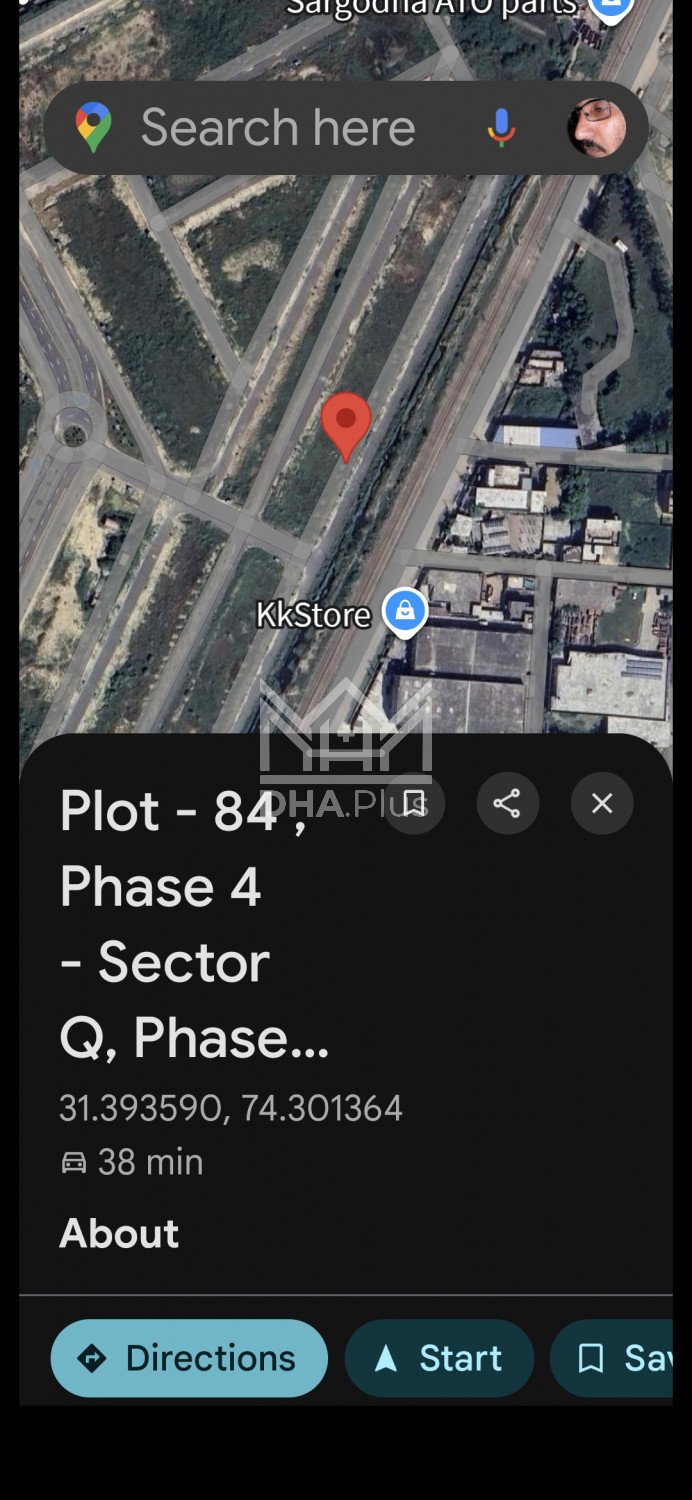Bookmark this location from the panel header
Image resolution: width=692 pixels, height=1500 pixels.
[415, 803]
